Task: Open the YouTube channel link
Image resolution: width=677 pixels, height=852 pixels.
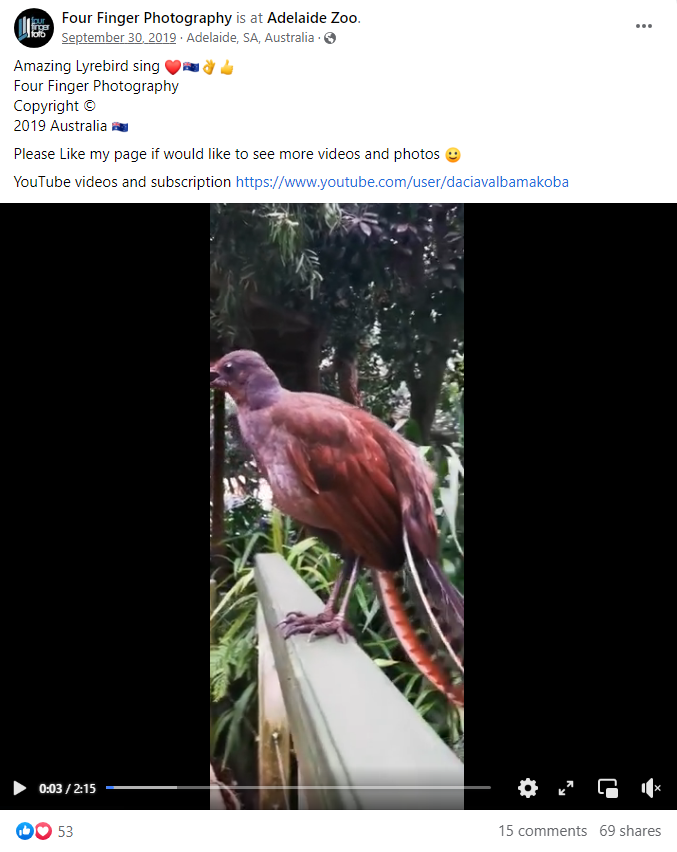Action: tap(402, 182)
